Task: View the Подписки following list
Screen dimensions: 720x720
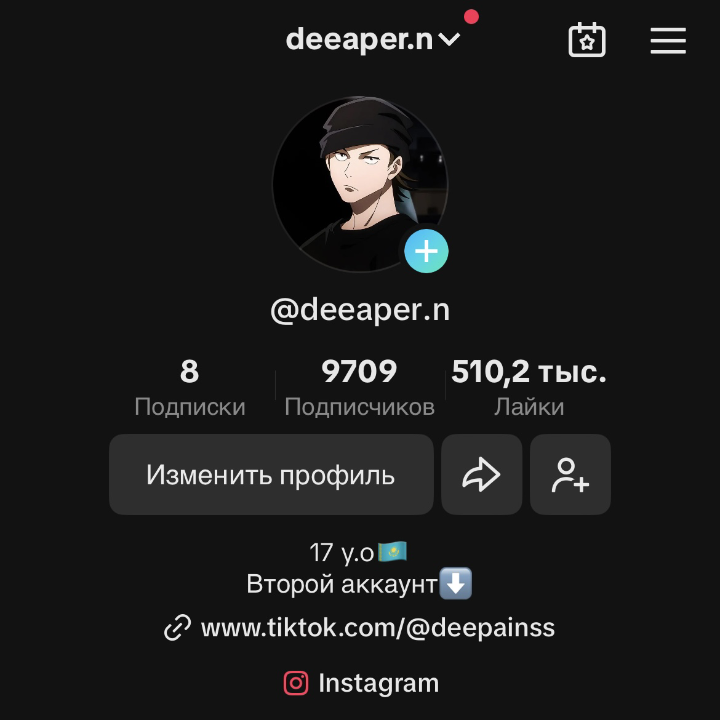Action: coord(190,388)
